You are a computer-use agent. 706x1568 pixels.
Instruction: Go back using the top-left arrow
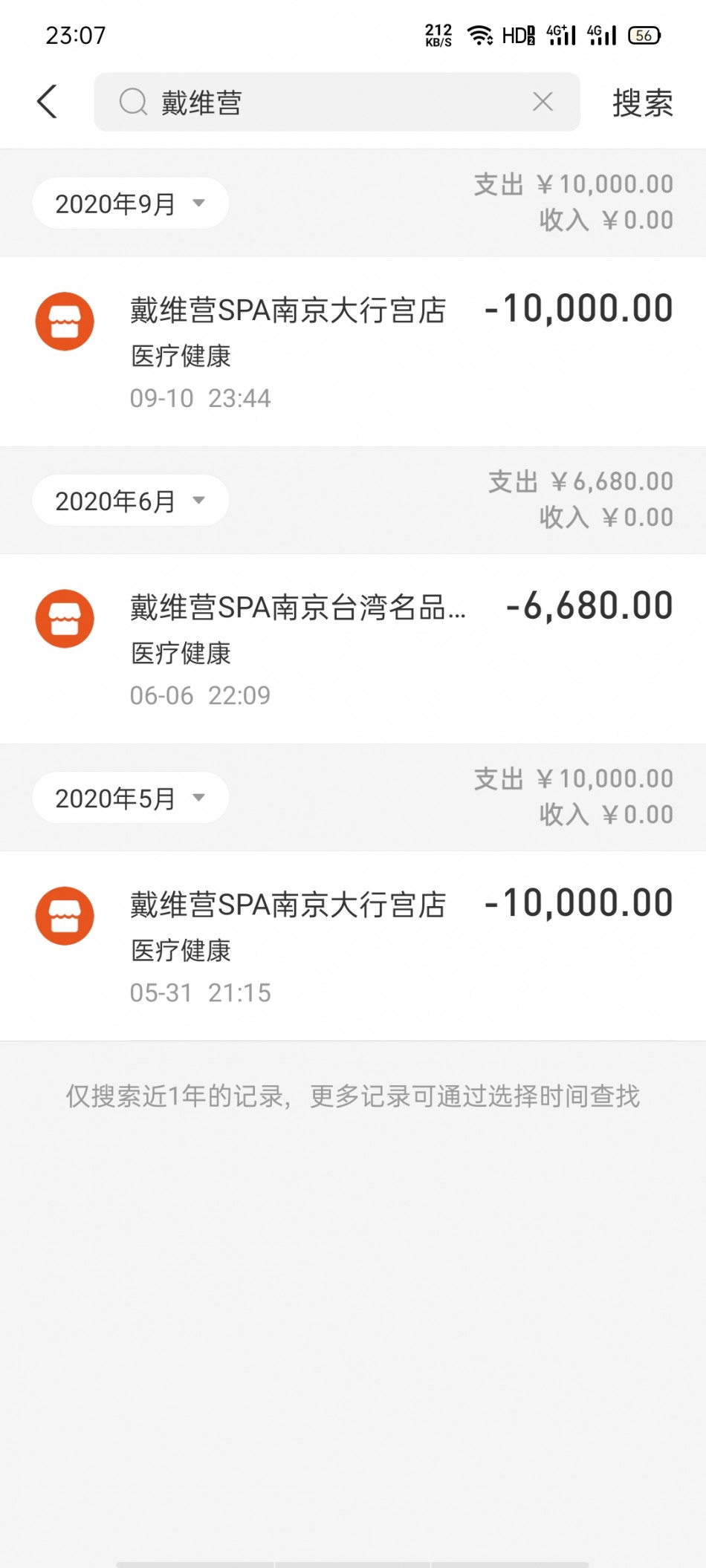tap(48, 102)
